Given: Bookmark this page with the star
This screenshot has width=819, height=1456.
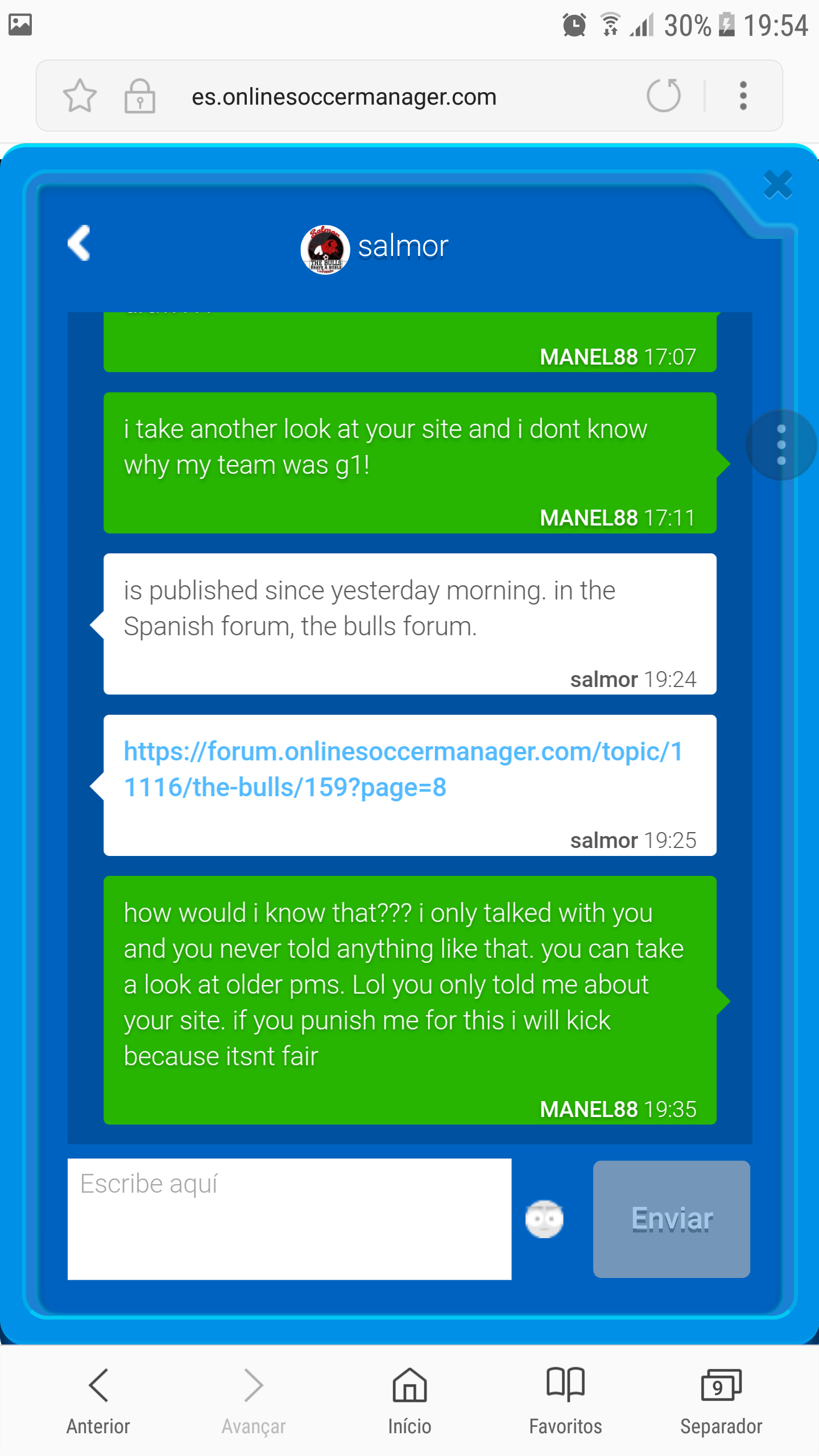Looking at the screenshot, I should [80, 96].
